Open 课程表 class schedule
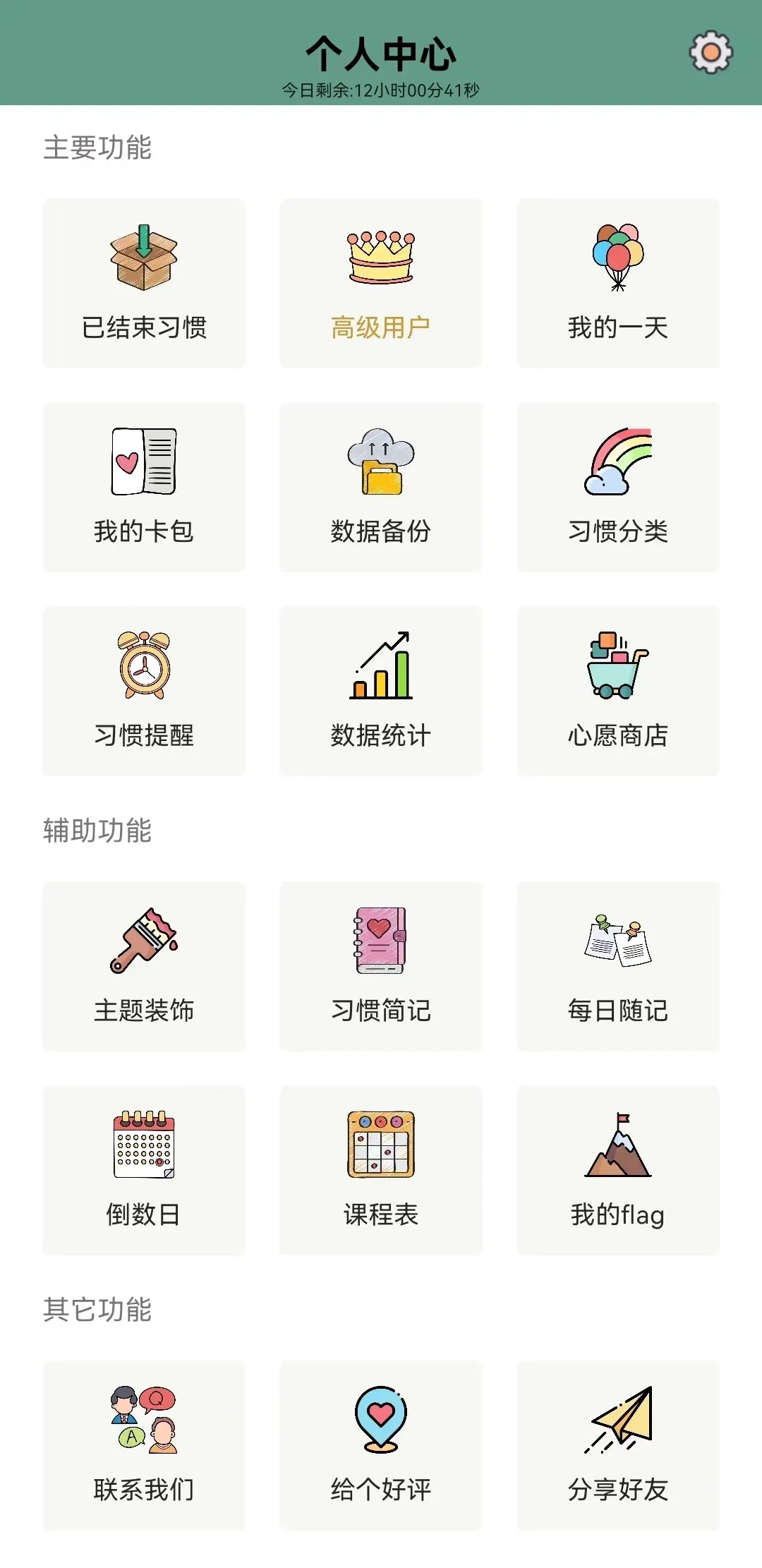The width and height of the screenshot is (762, 1568). click(381, 1170)
